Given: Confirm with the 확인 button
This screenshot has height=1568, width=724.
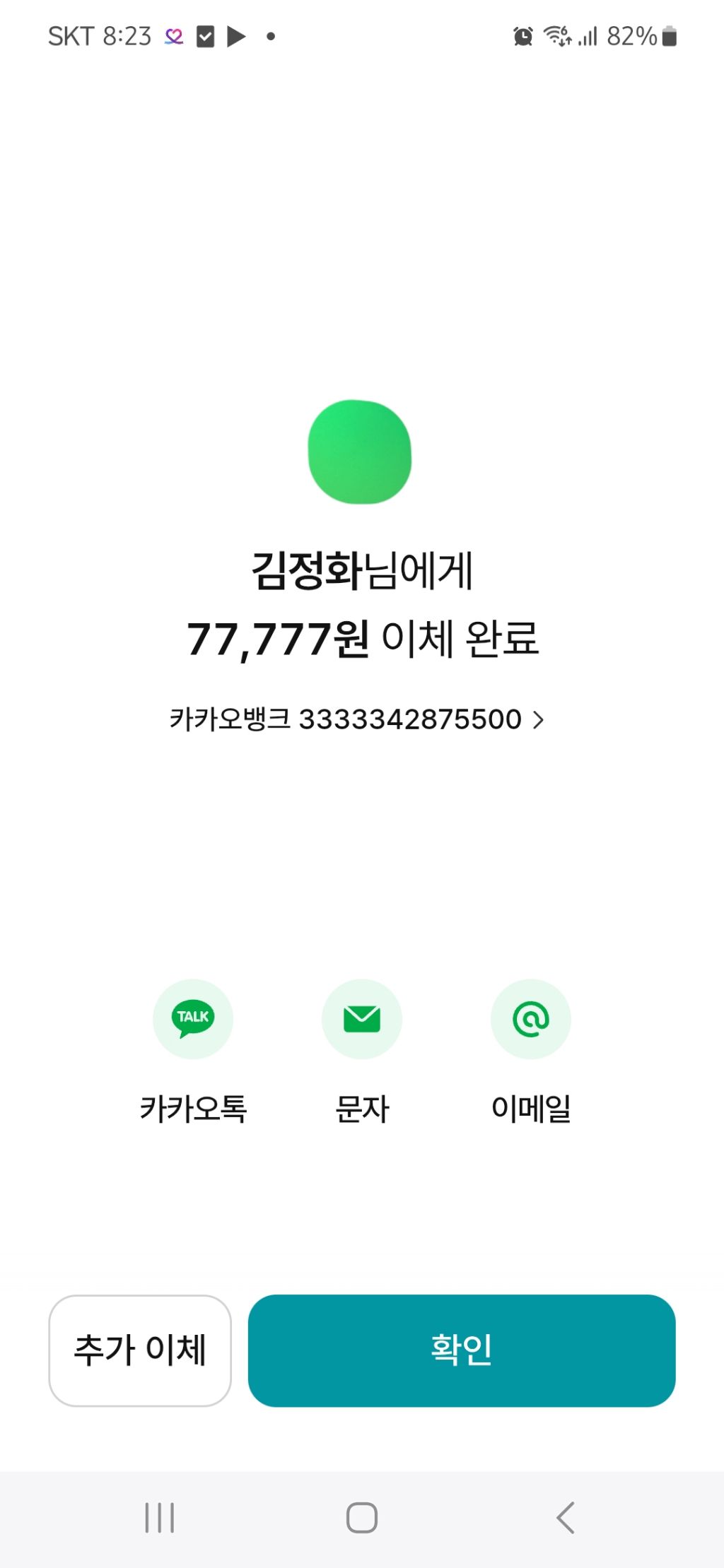Looking at the screenshot, I should pyautogui.click(x=462, y=1350).
